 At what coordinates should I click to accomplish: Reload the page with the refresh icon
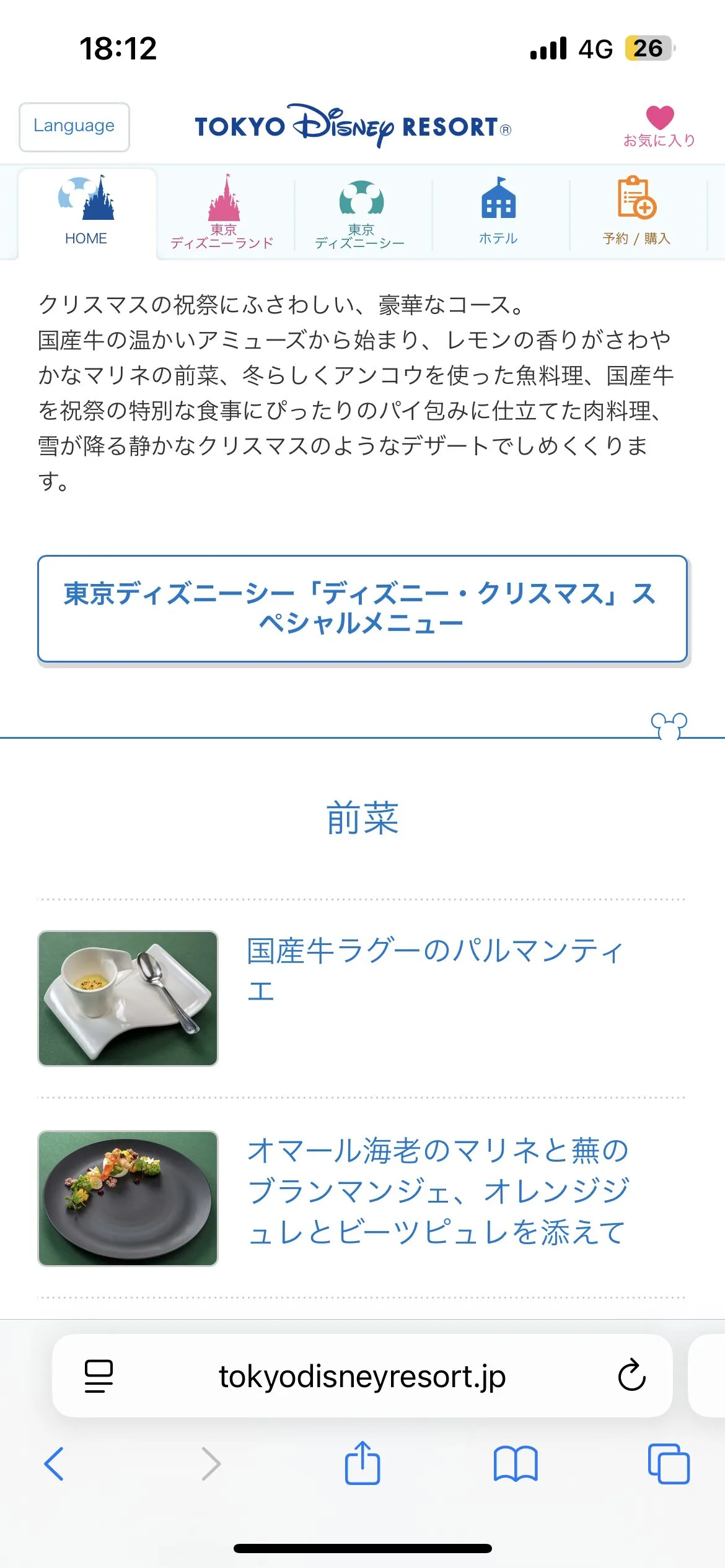tap(630, 1379)
